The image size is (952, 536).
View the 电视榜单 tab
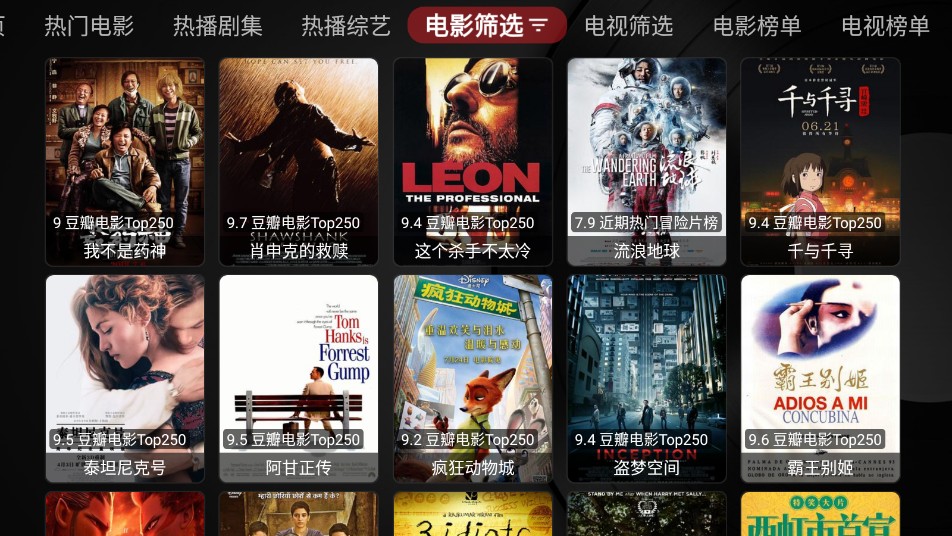[885, 26]
